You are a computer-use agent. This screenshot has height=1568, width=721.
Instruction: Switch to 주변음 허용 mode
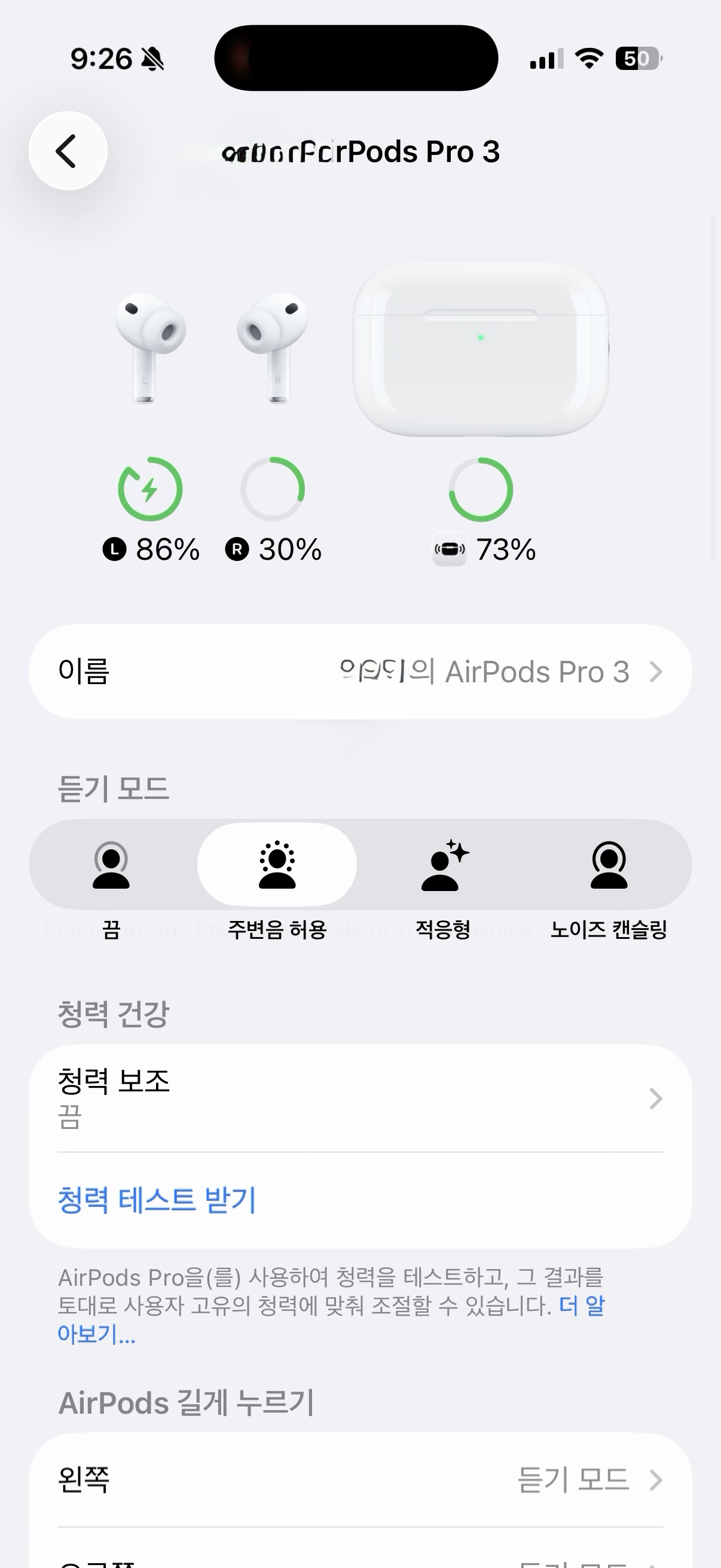click(277, 865)
